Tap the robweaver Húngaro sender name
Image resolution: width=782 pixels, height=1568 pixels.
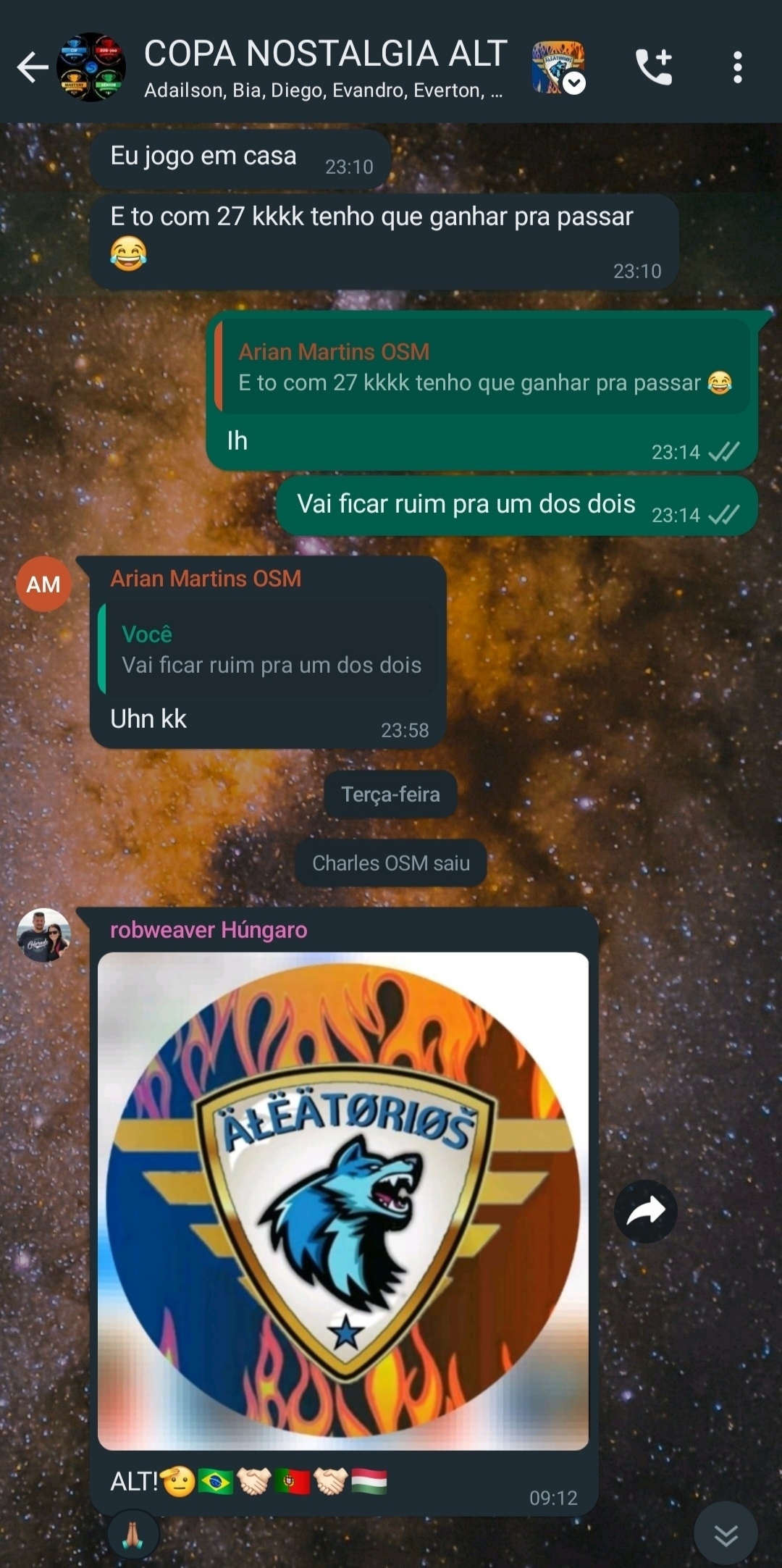pos(209,930)
